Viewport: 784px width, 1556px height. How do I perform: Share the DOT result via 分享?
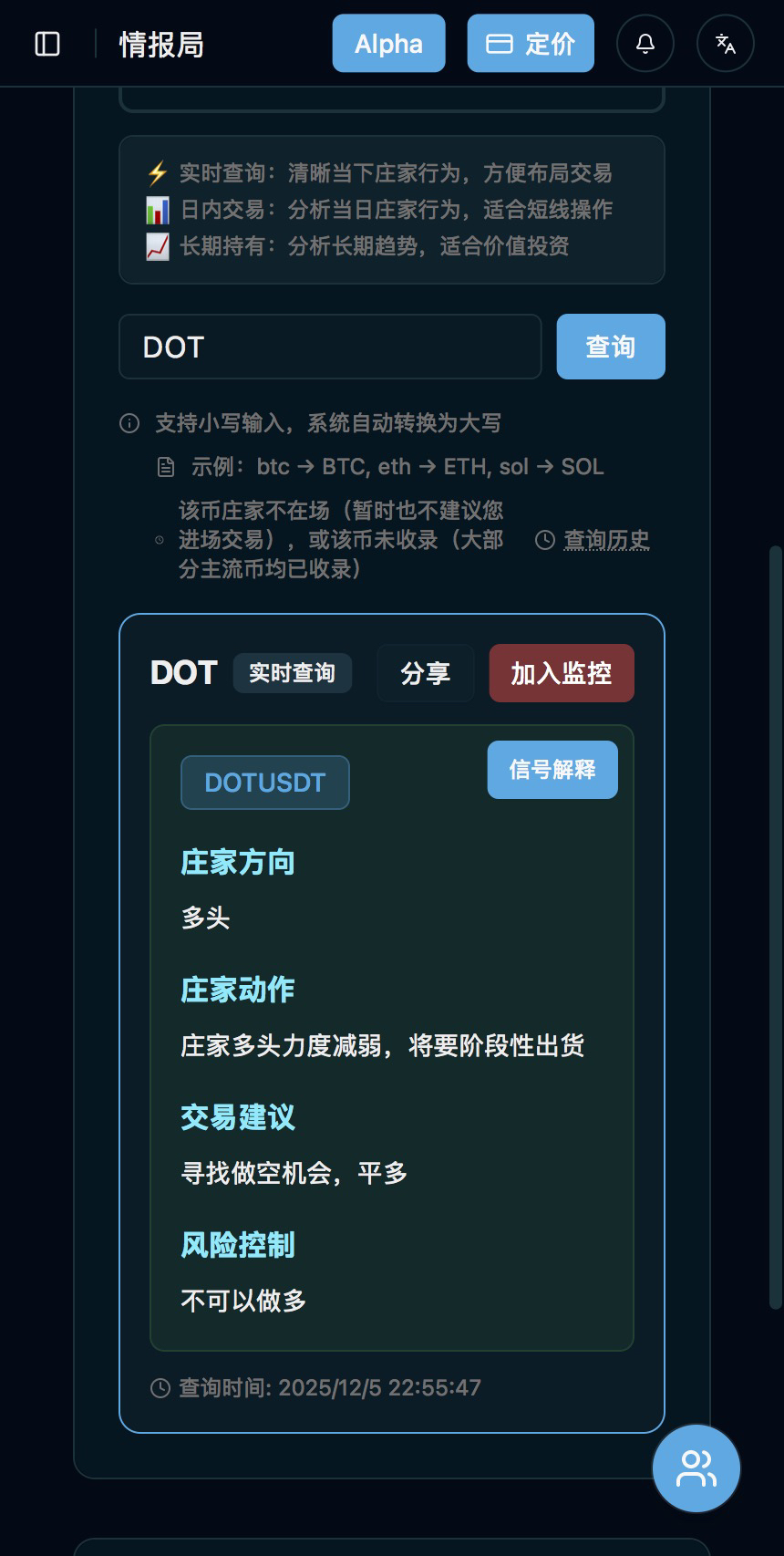[x=426, y=673]
